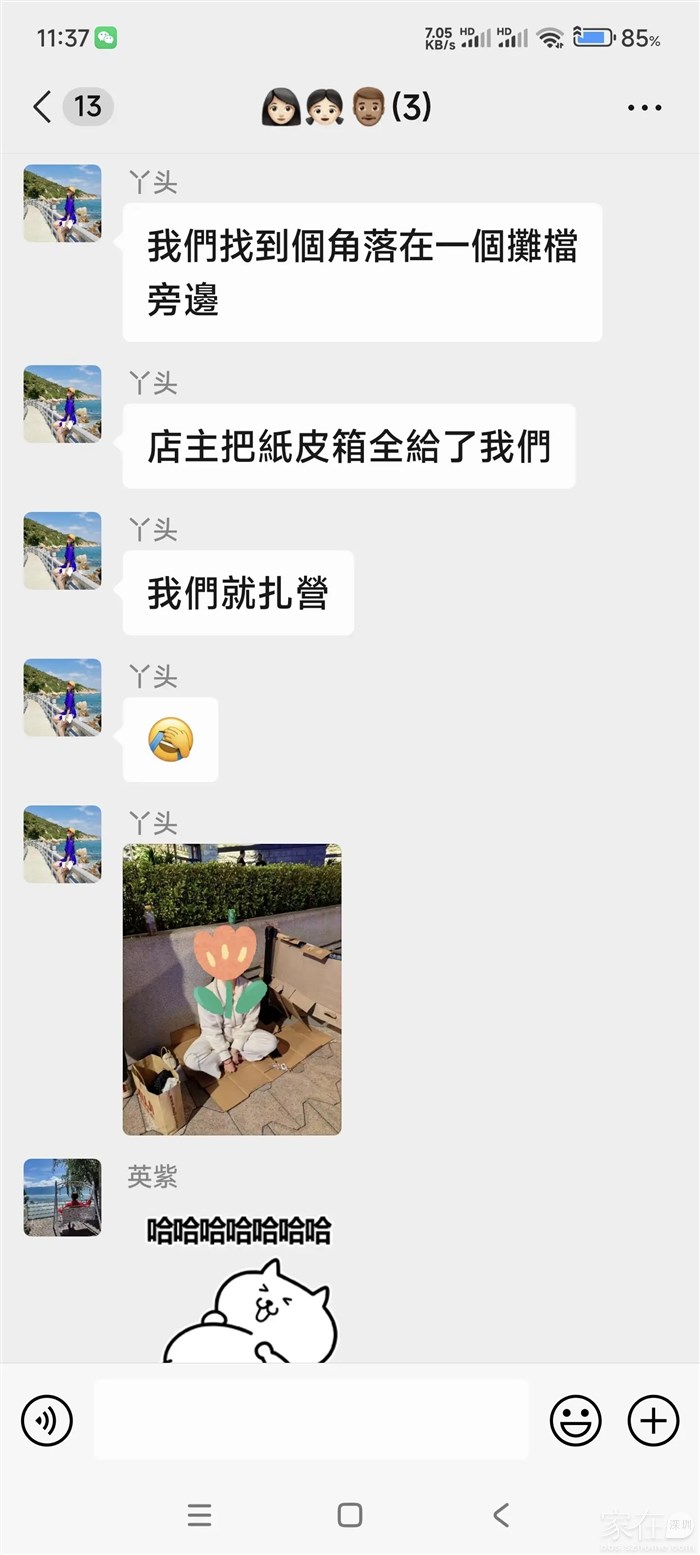Tap the message text field

click(311, 1420)
